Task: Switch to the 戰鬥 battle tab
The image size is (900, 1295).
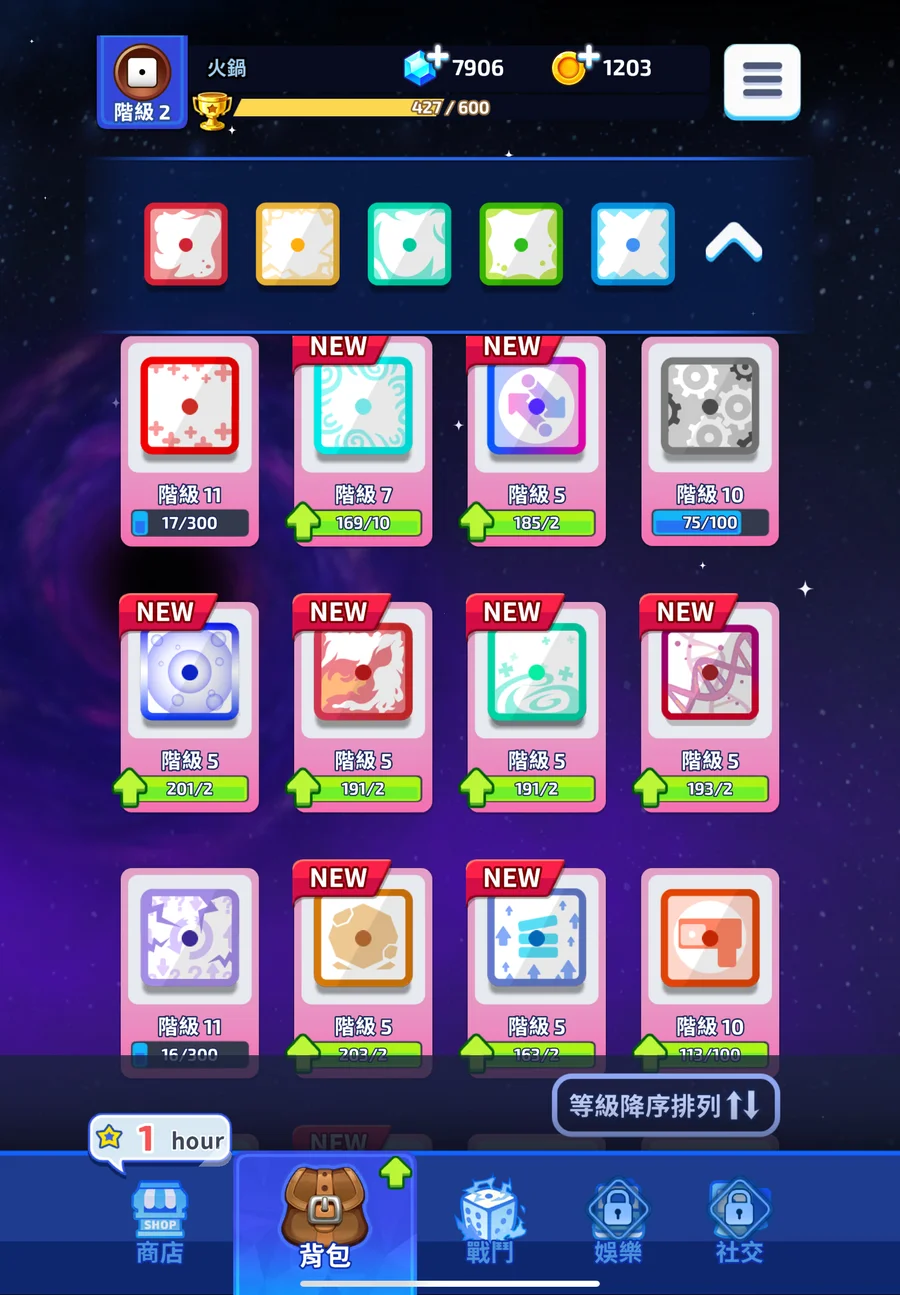Action: (x=489, y=1222)
